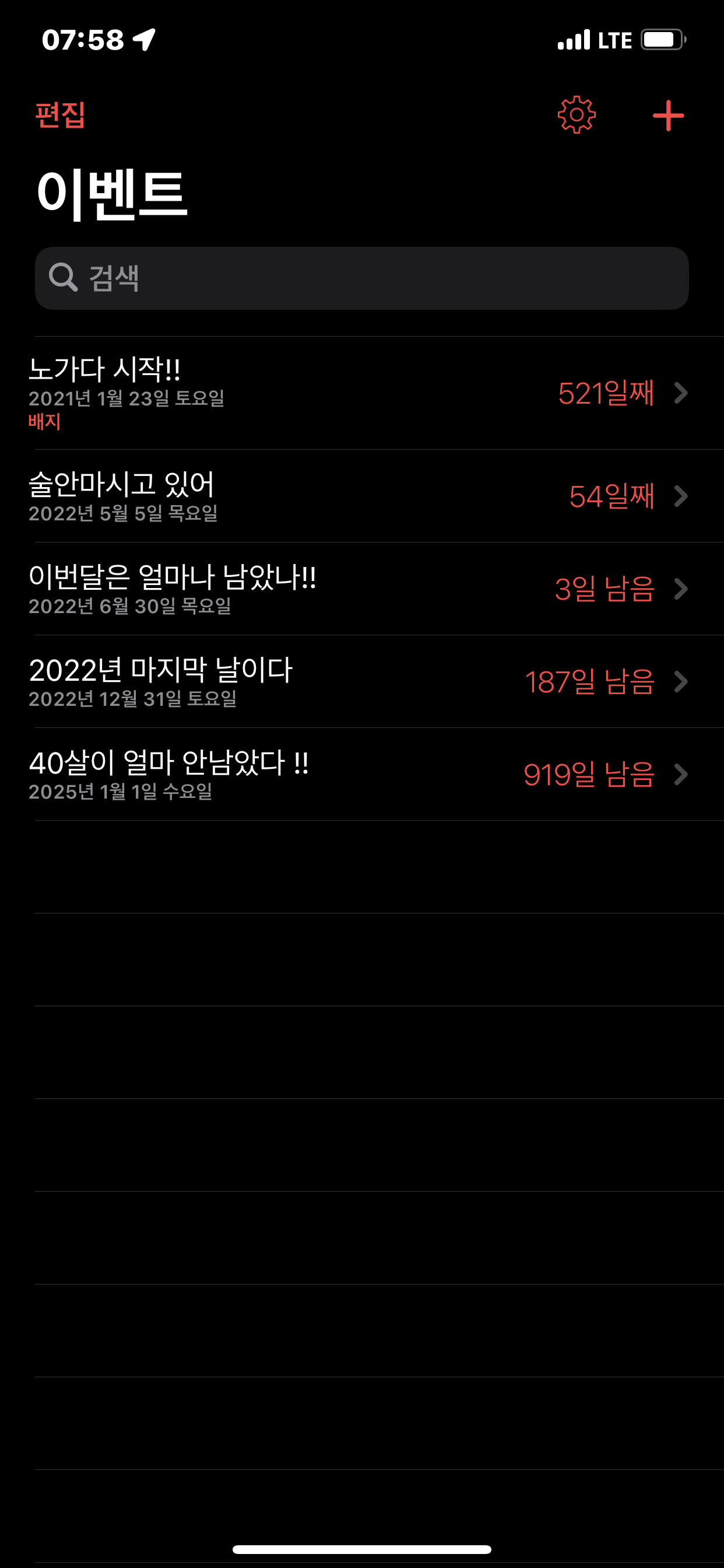Open the 술안마시고 있어 event
The width and height of the screenshot is (724, 1568).
[361, 496]
